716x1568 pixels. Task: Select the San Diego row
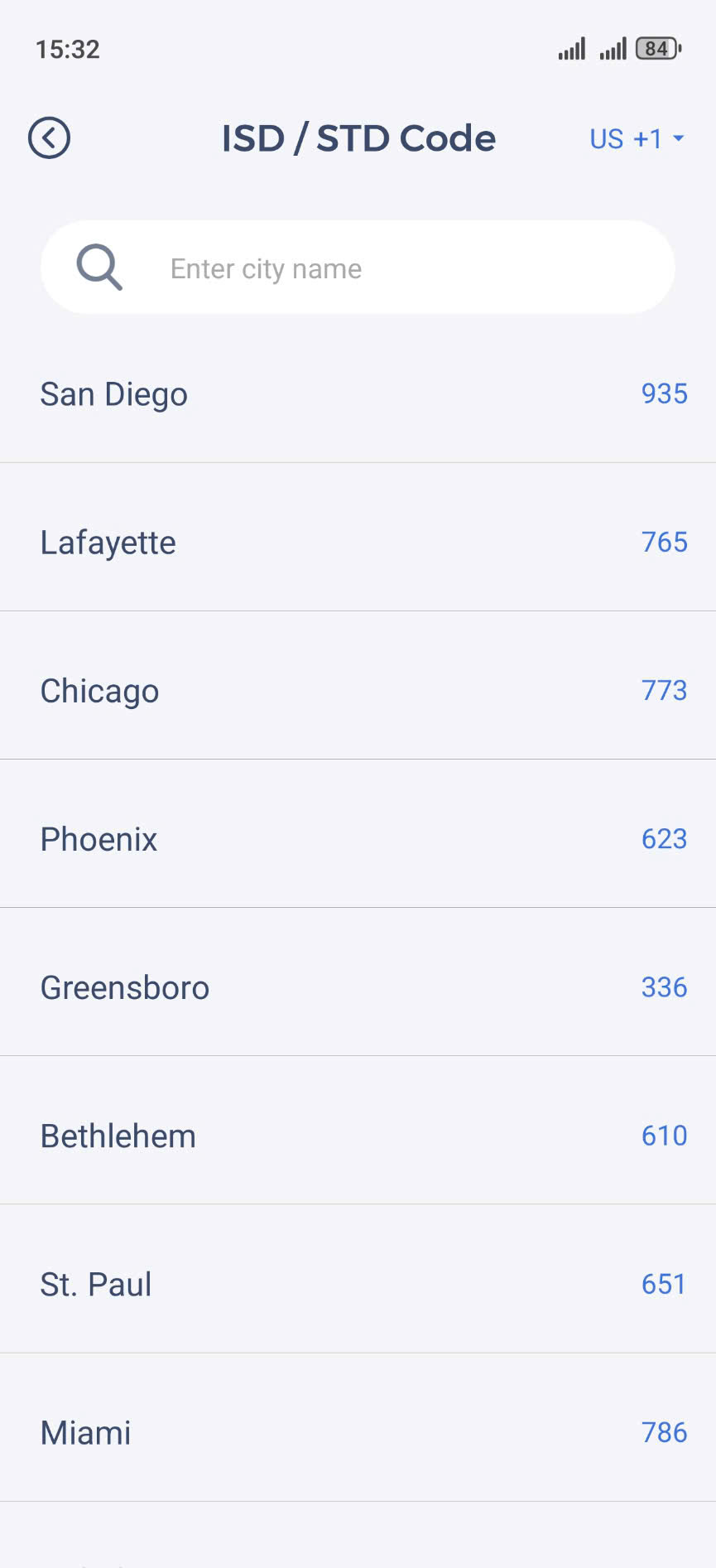tap(358, 394)
